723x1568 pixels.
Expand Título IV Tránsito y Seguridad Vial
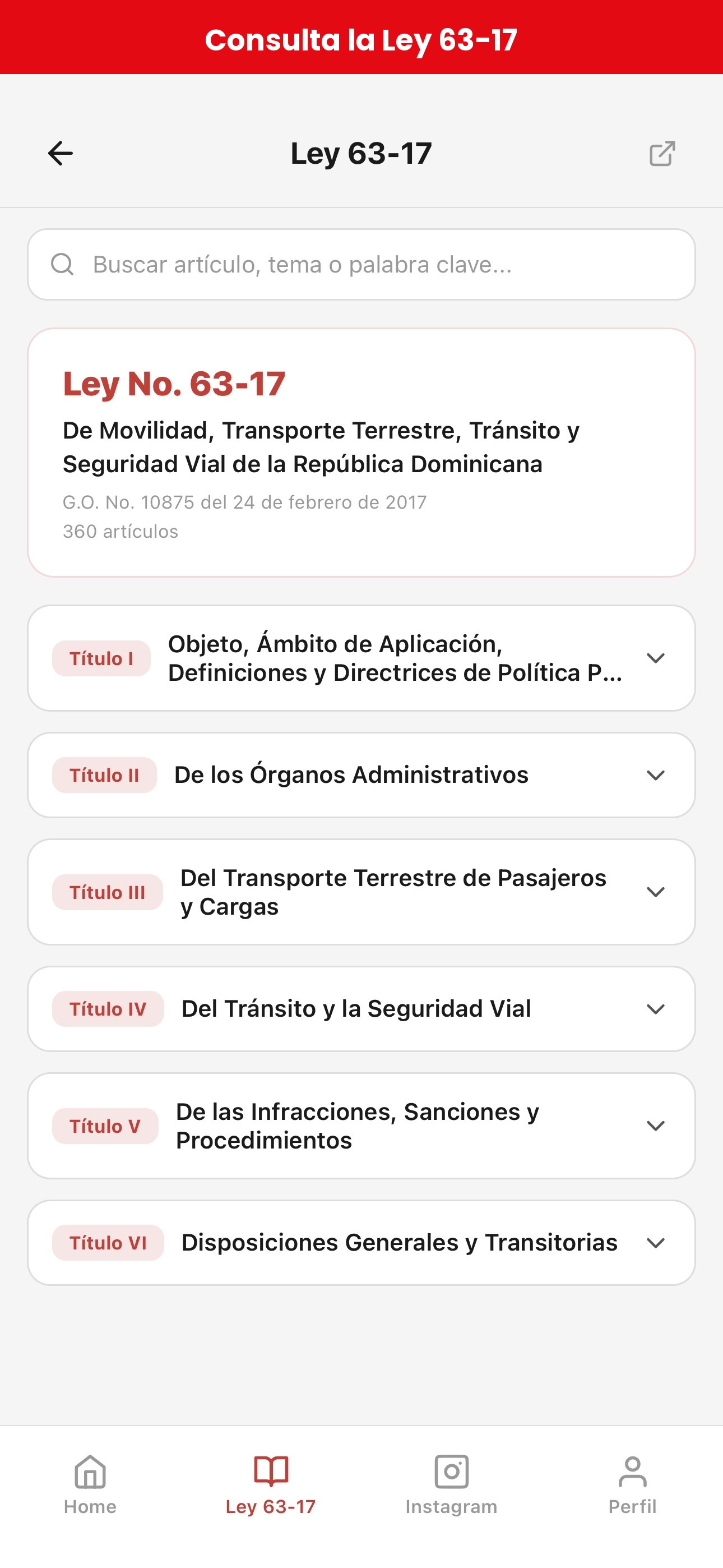pyautogui.click(x=361, y=1009)
